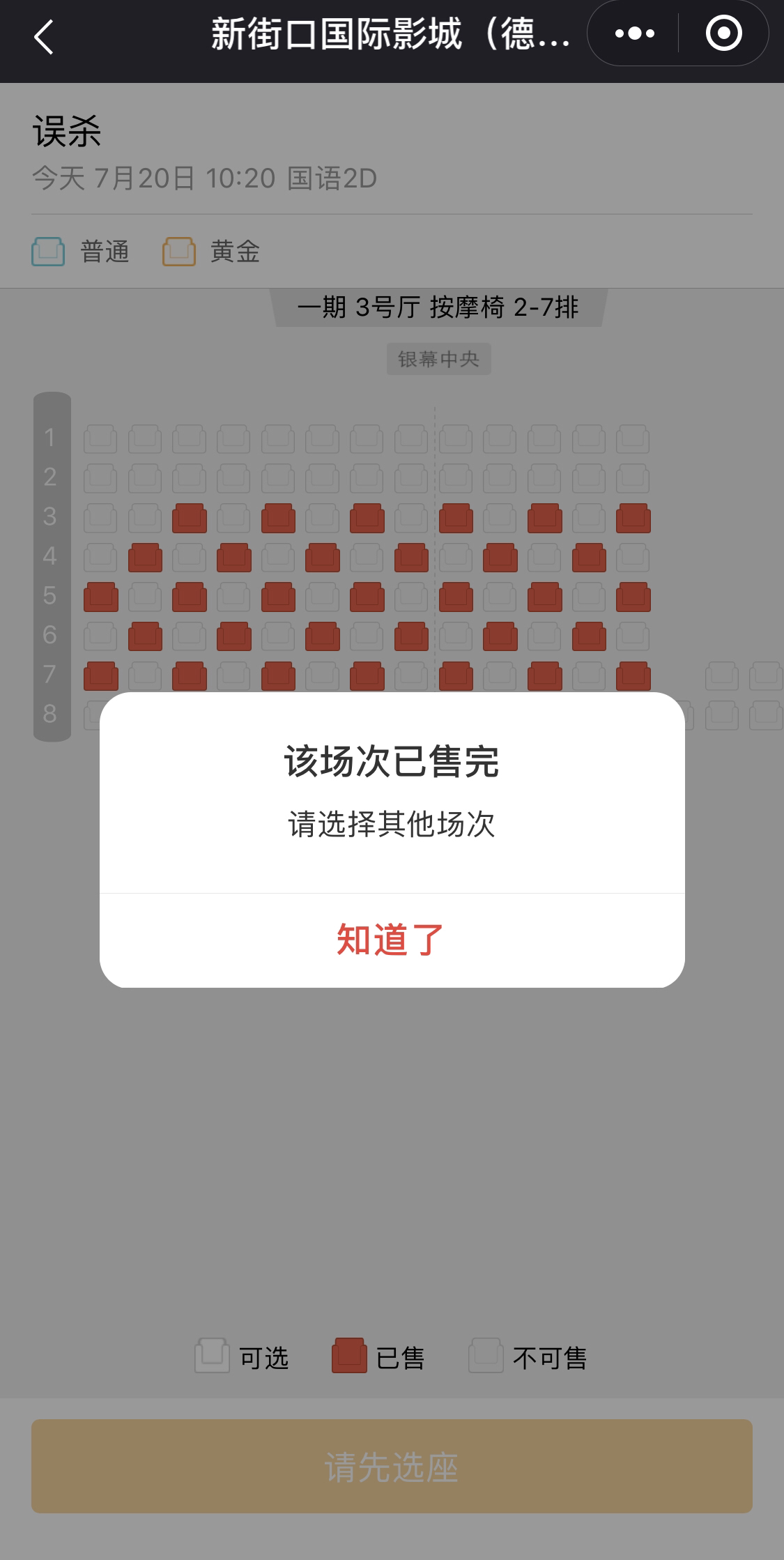Viewport: 784px width, 1560px height.
Task: Dismiss the sold-out dialog with 知道了
Action: pyautogui.click(x=391, y=940)
